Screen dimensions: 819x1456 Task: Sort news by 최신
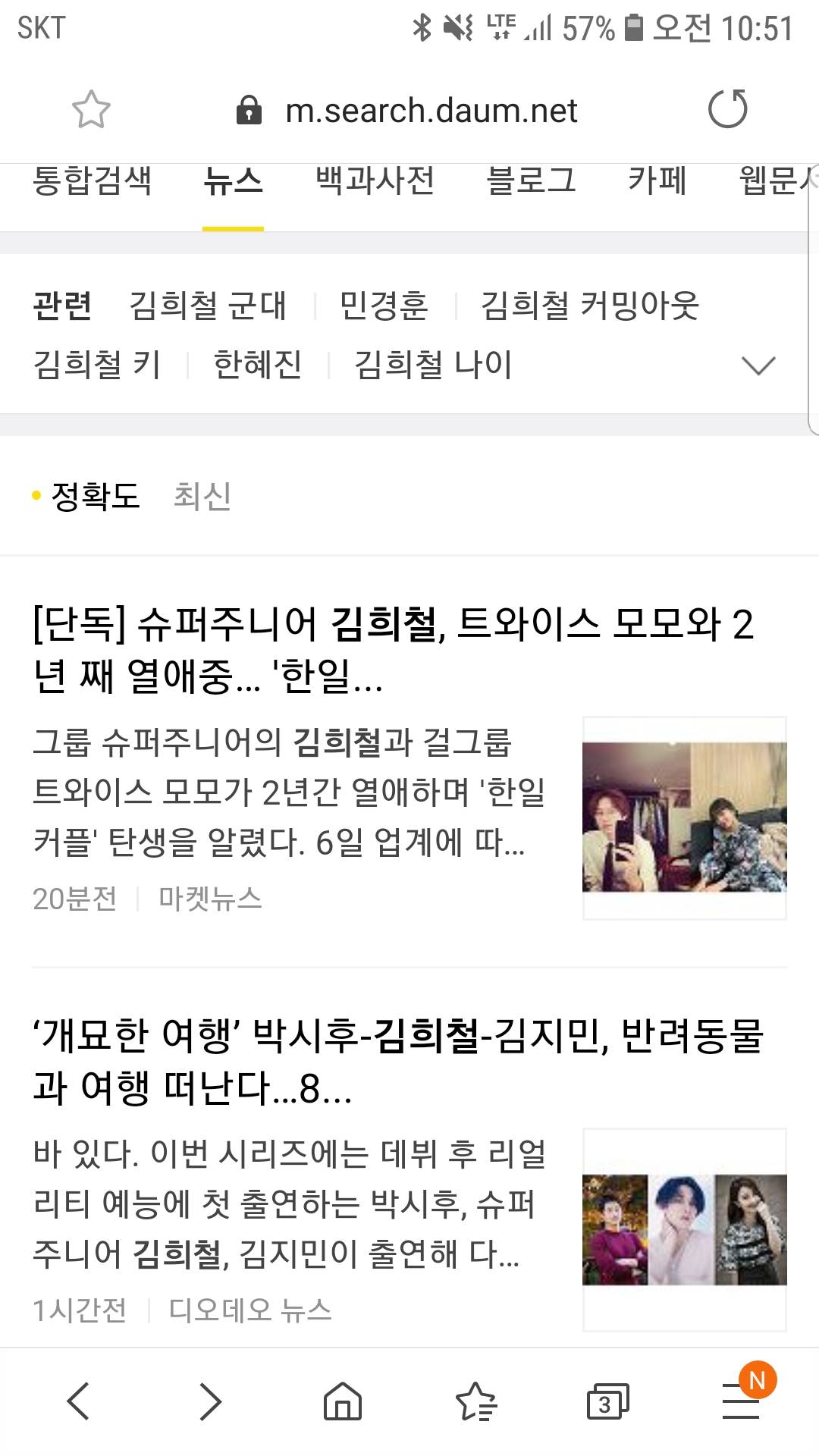pyautogui.click(x=202, y=496)
